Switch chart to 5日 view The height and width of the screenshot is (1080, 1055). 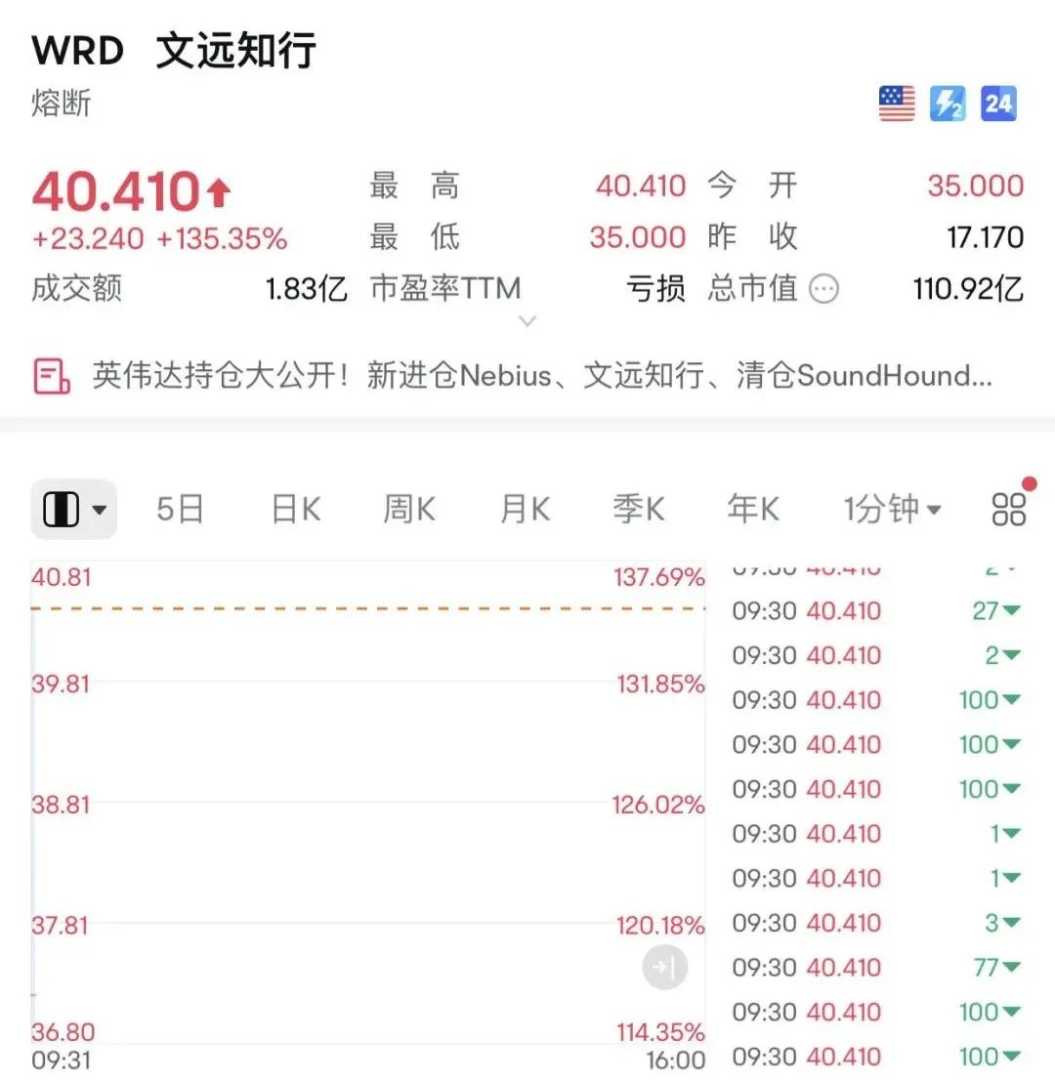pyautogui.click(x=180, y=510)
